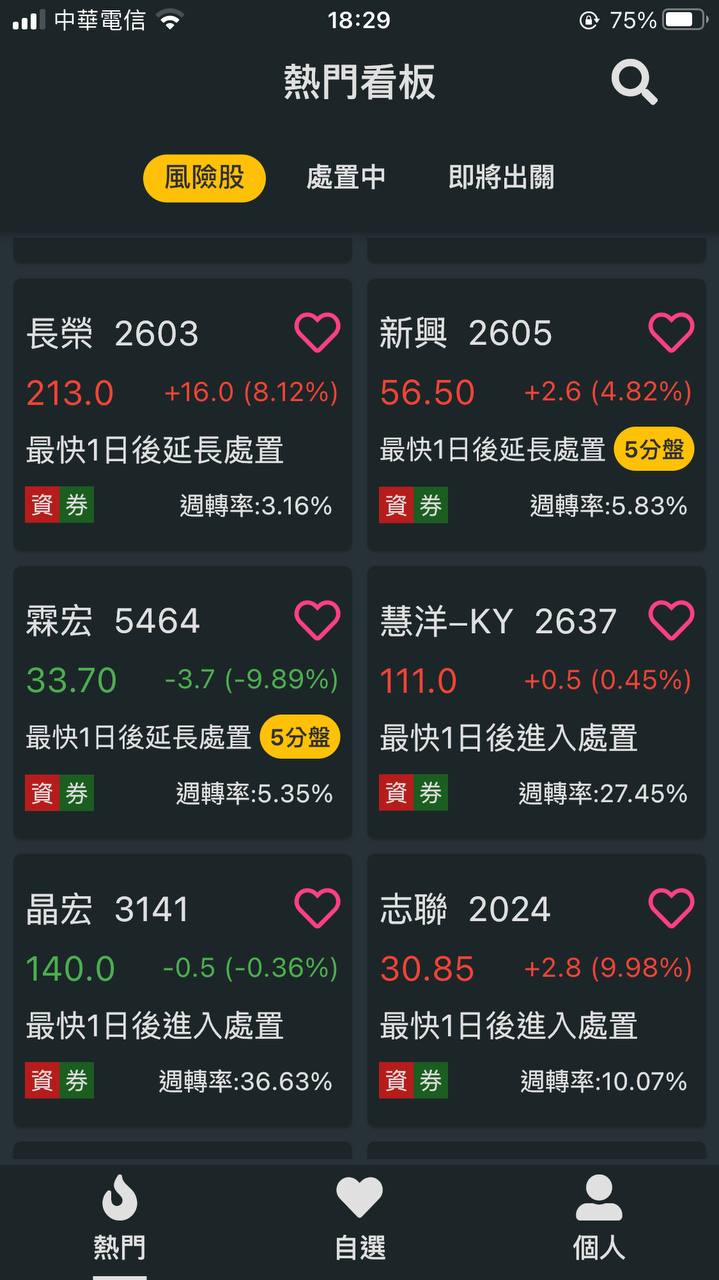The image size is (719, 1280).
Task: Tap the heart on 志聯 2024
Action: pos(671,909)
